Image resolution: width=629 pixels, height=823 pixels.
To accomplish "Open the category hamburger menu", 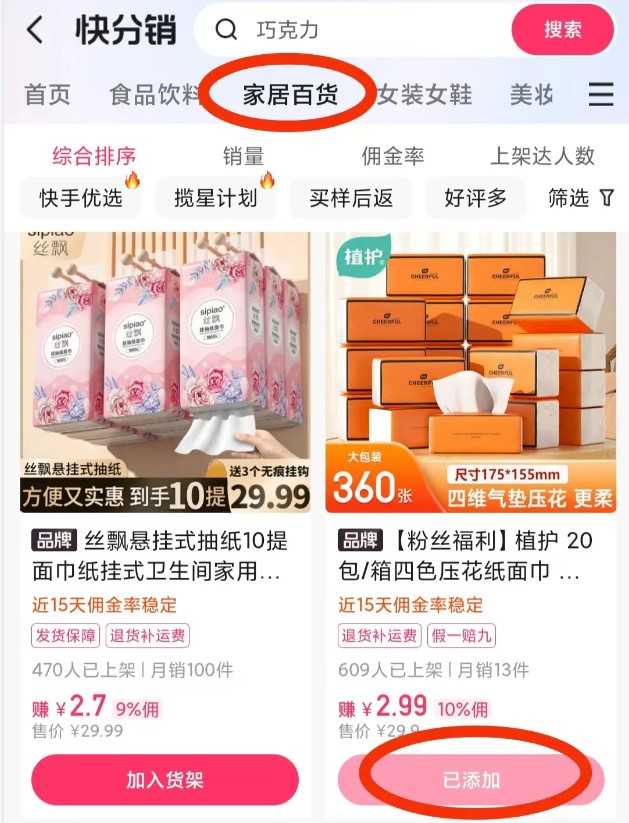I will coord(600,95).
